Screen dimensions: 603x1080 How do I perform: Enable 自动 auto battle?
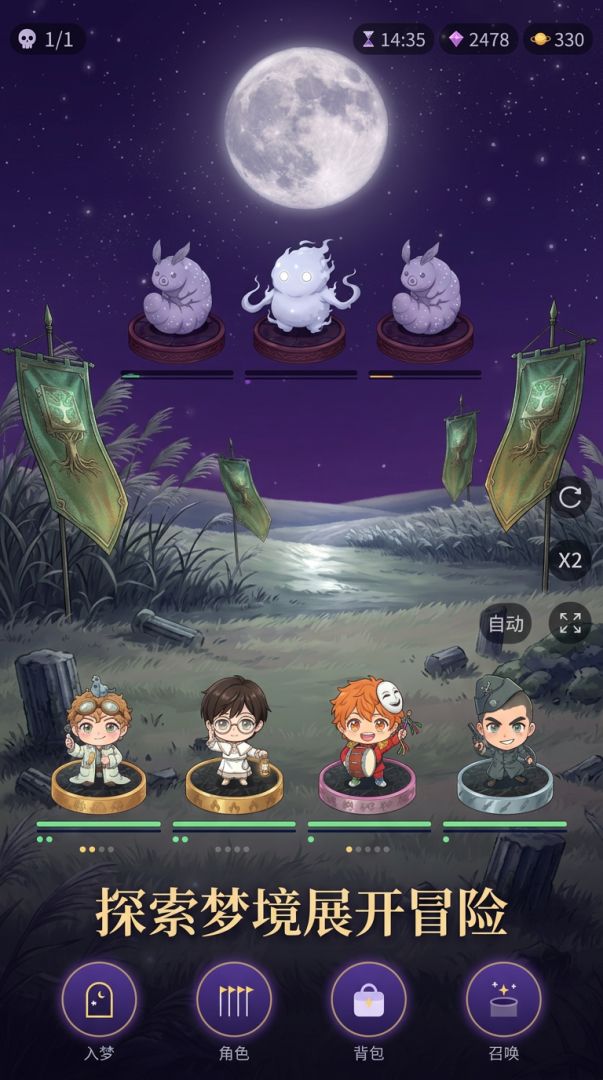[x=506, y=623]
